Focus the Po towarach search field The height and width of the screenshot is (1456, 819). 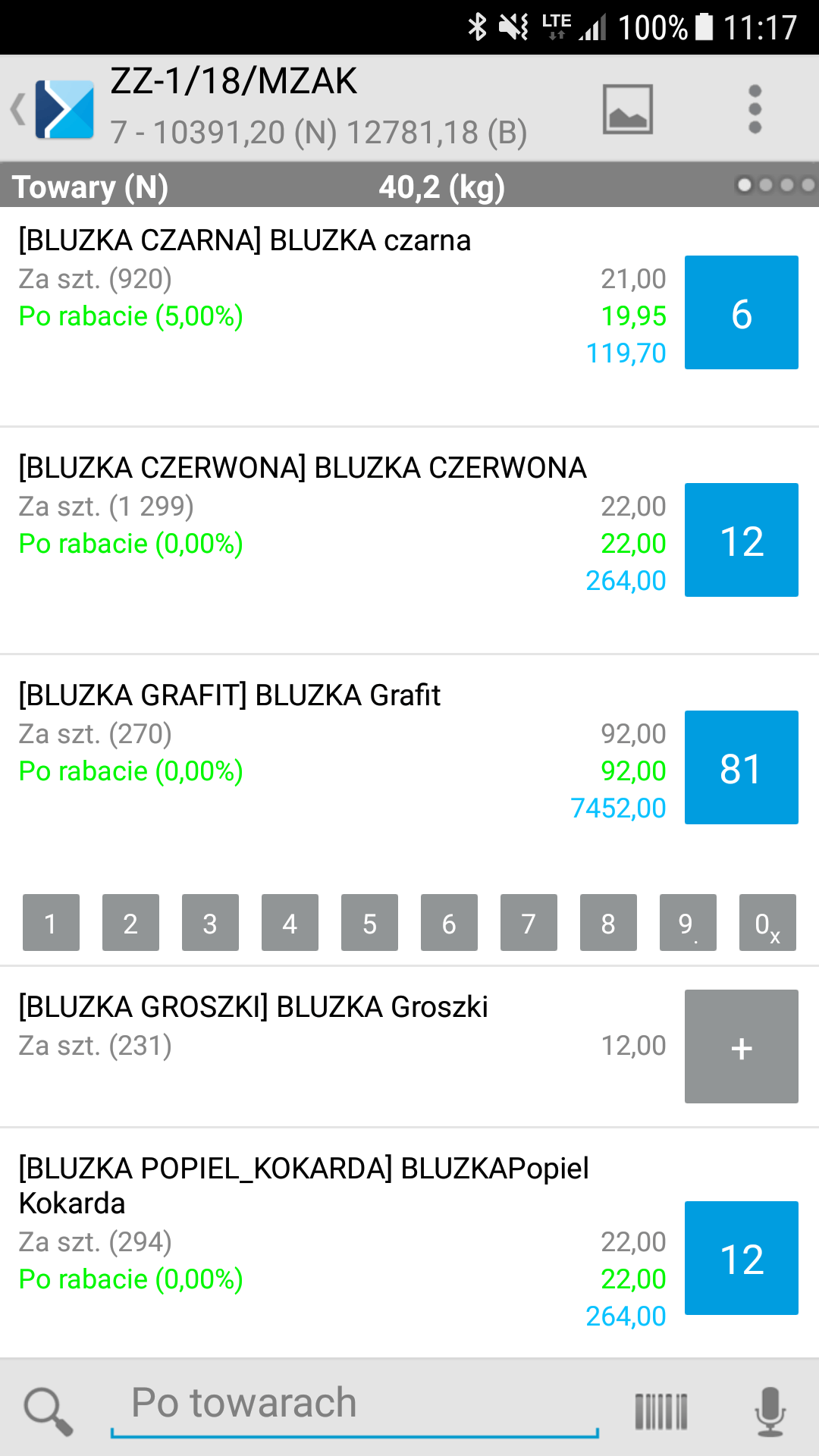pos(355,1407)
